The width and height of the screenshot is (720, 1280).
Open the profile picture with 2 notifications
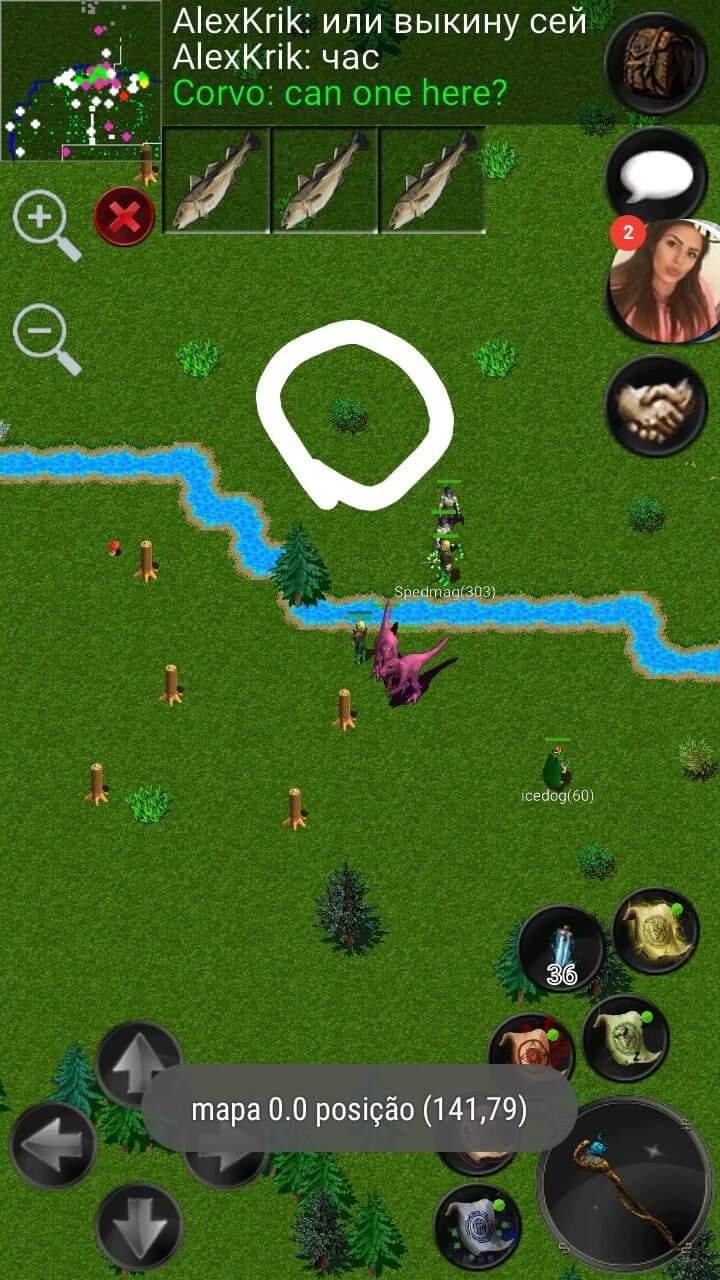[x=663, y=281]
